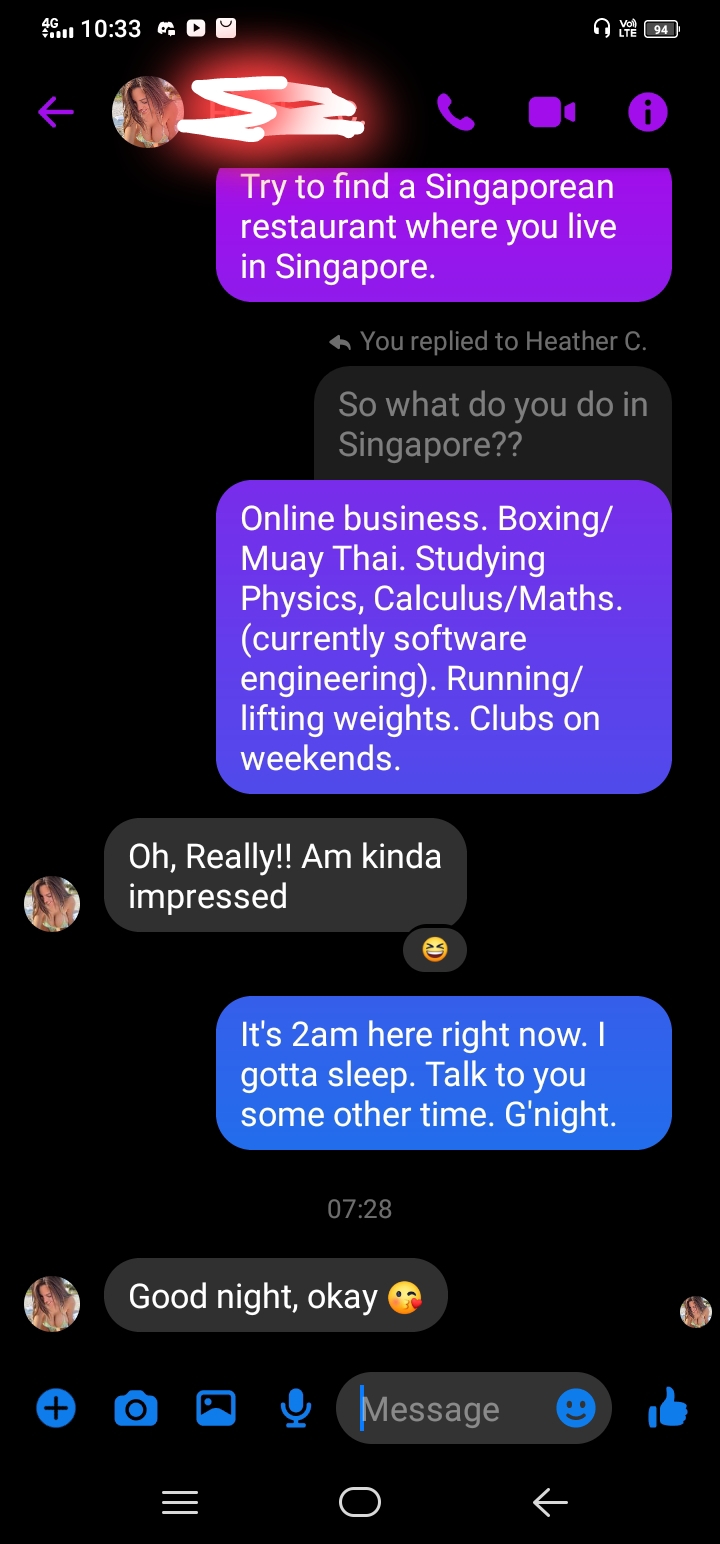Tap the quoted "So what do you do" reply
This screenshot has width=720, height=1544.
click(x=492, y=424)
